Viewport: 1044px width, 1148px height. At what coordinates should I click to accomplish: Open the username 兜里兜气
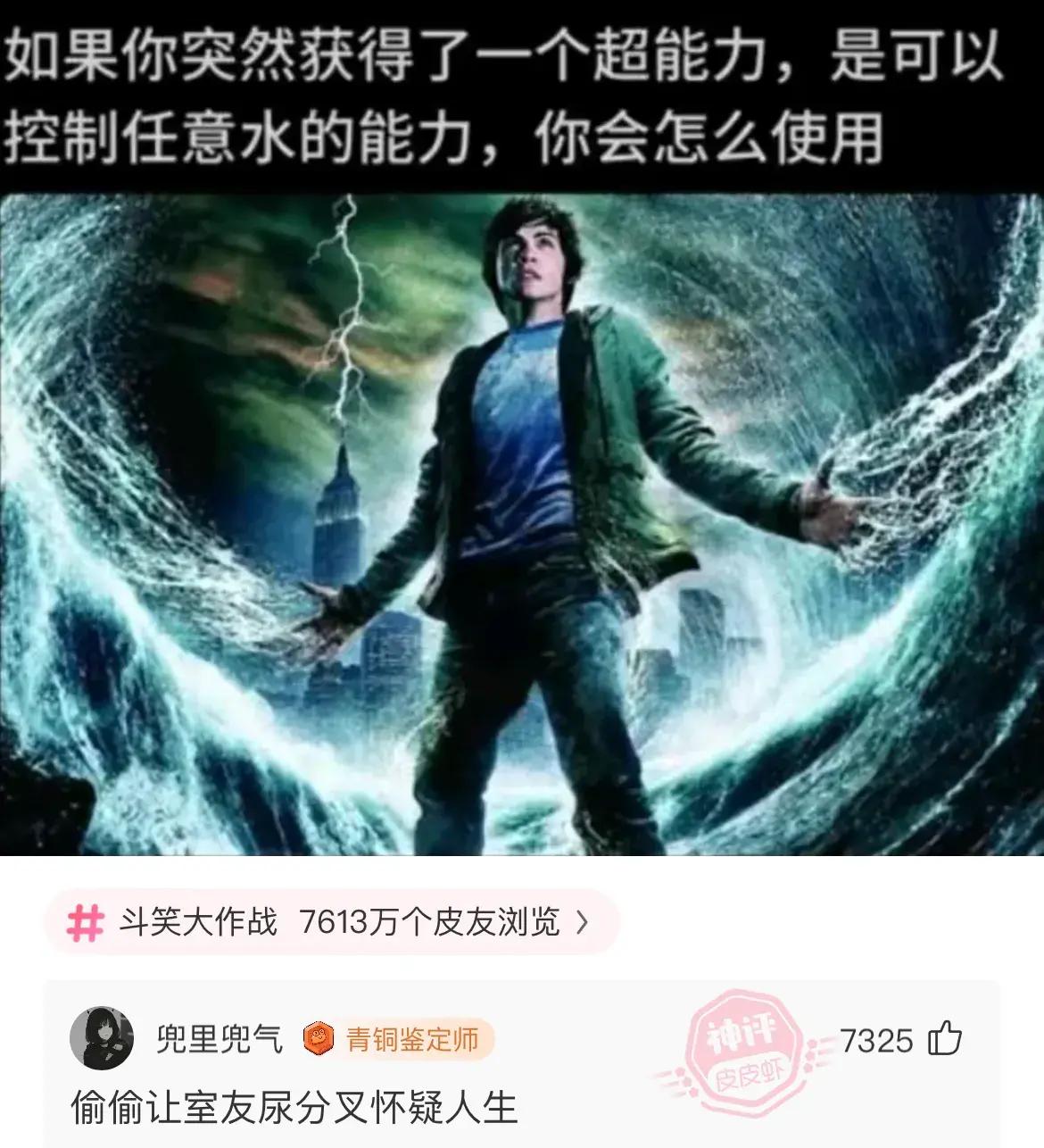pyautogui.click(x=219, y=1039)
